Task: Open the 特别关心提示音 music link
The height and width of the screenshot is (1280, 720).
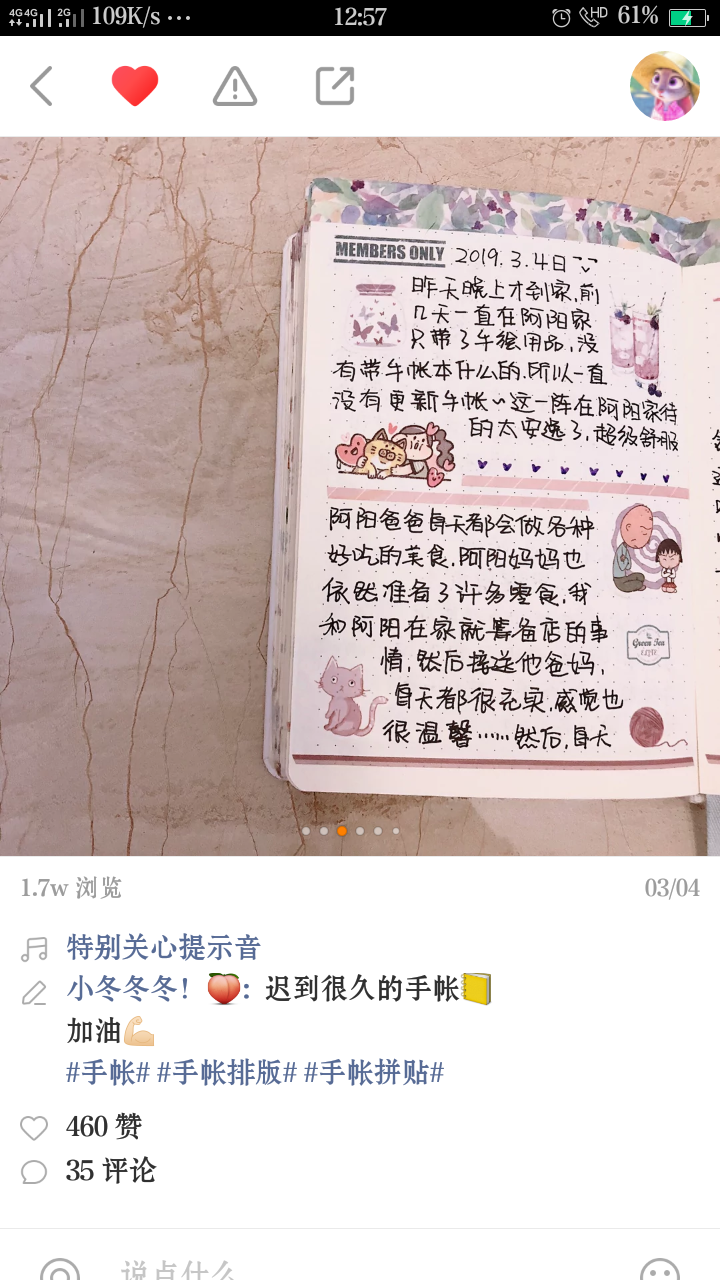Action: coord(164,947)
